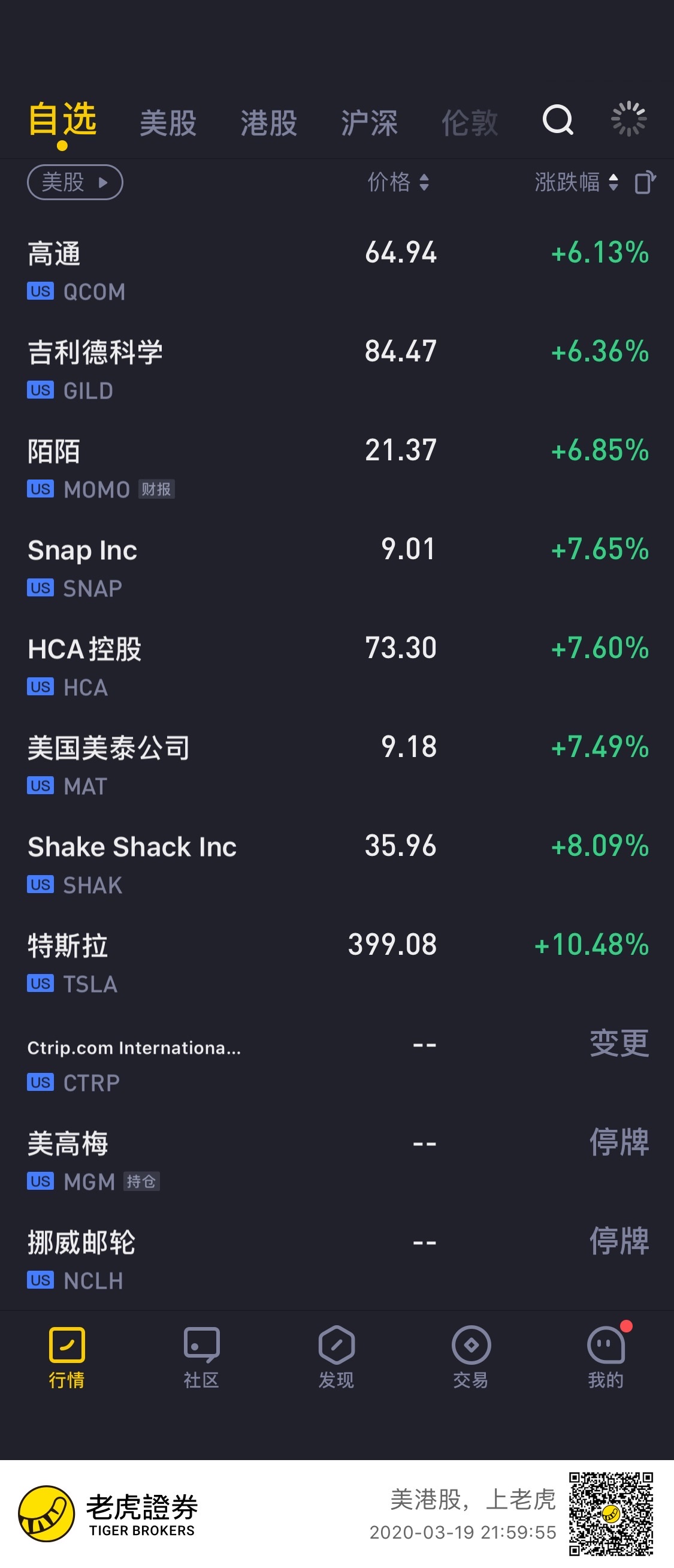
Task: Open the 我的 tab
Action: (606, 1358)
